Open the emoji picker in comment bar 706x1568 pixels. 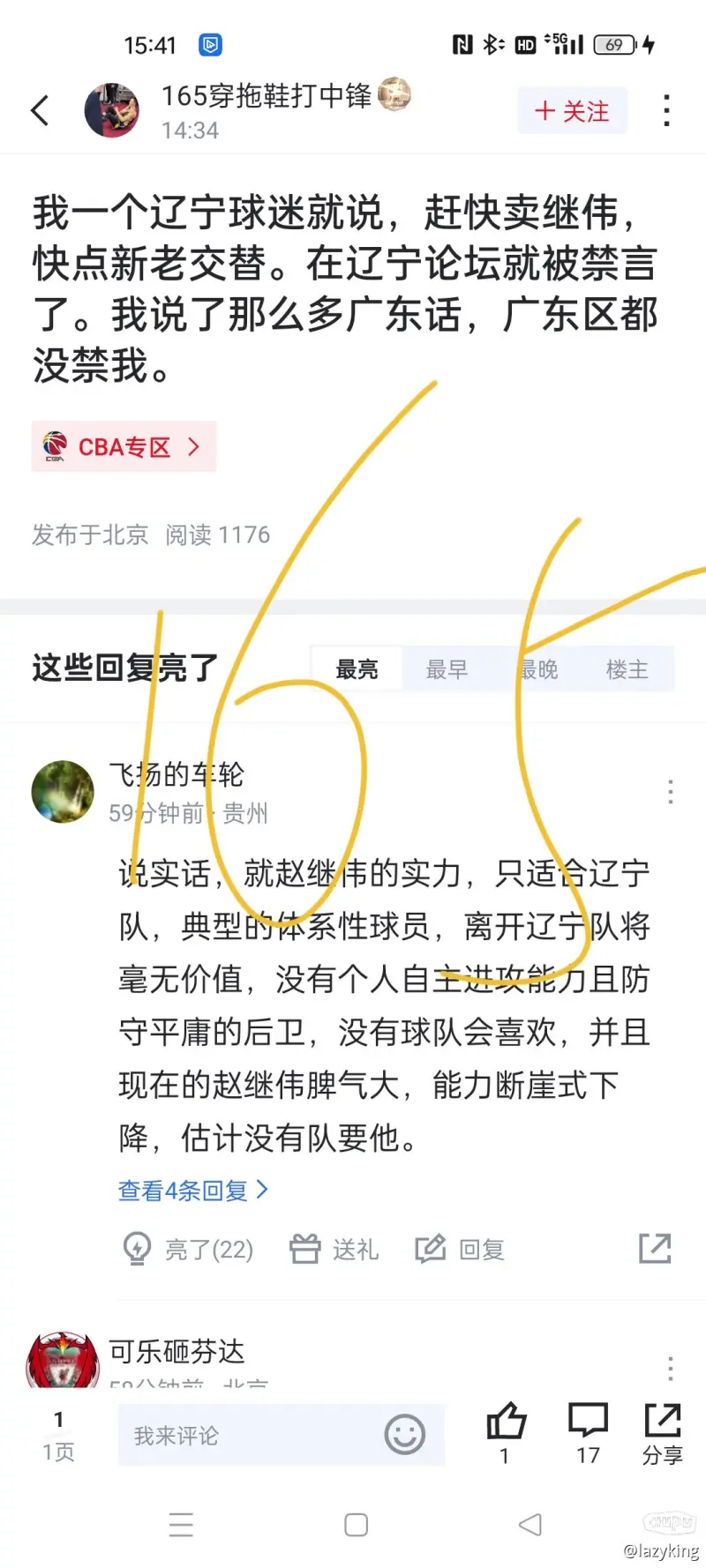(405, 1435)
